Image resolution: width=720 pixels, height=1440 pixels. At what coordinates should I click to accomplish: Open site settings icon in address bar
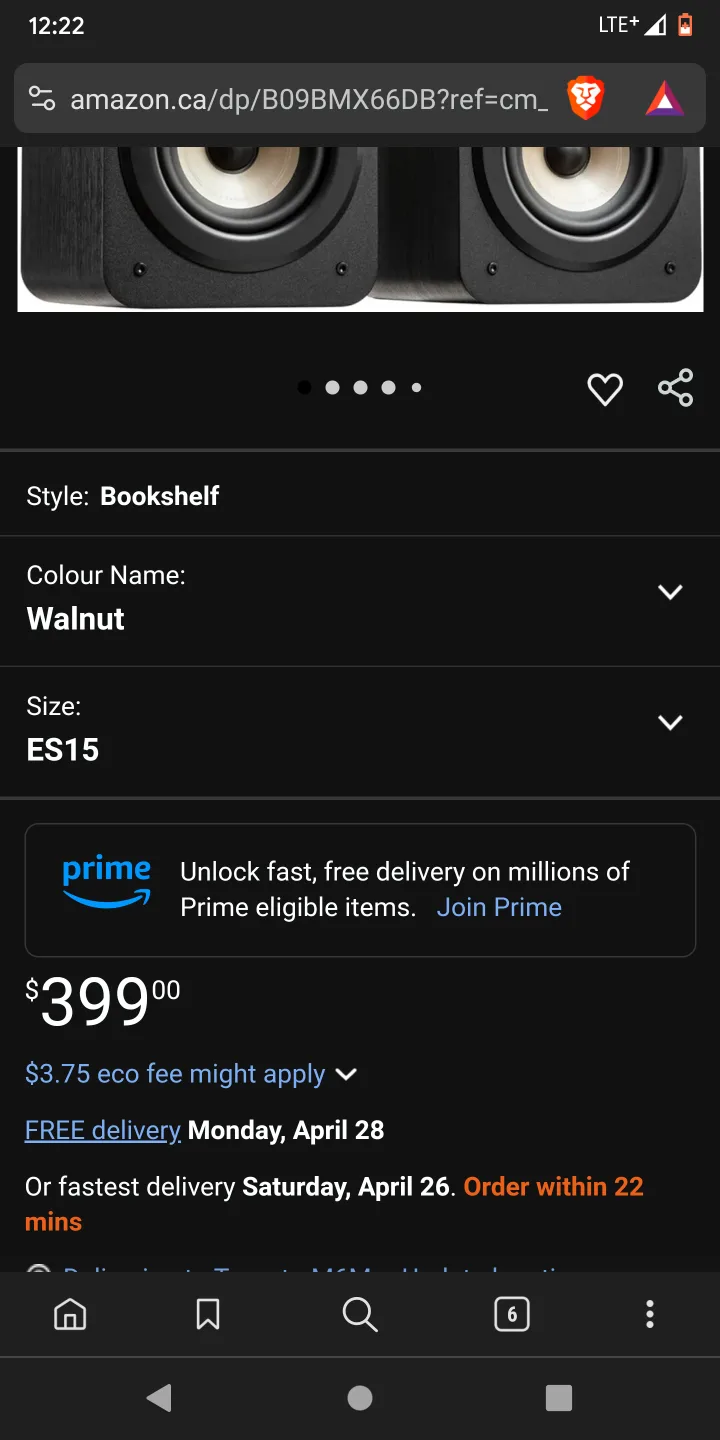pos(42,99)
